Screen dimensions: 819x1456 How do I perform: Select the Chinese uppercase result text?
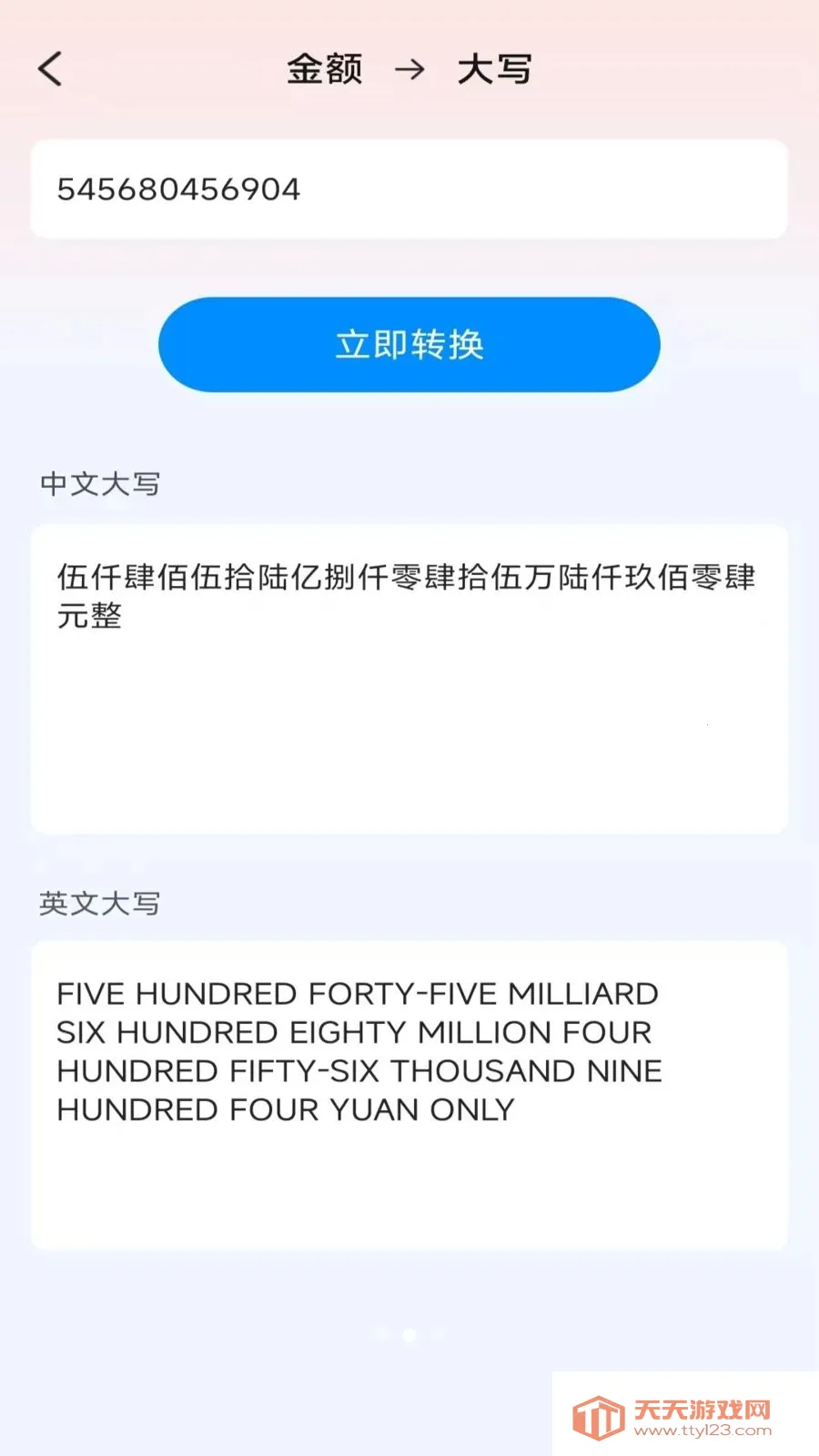(x=407, y=598)
